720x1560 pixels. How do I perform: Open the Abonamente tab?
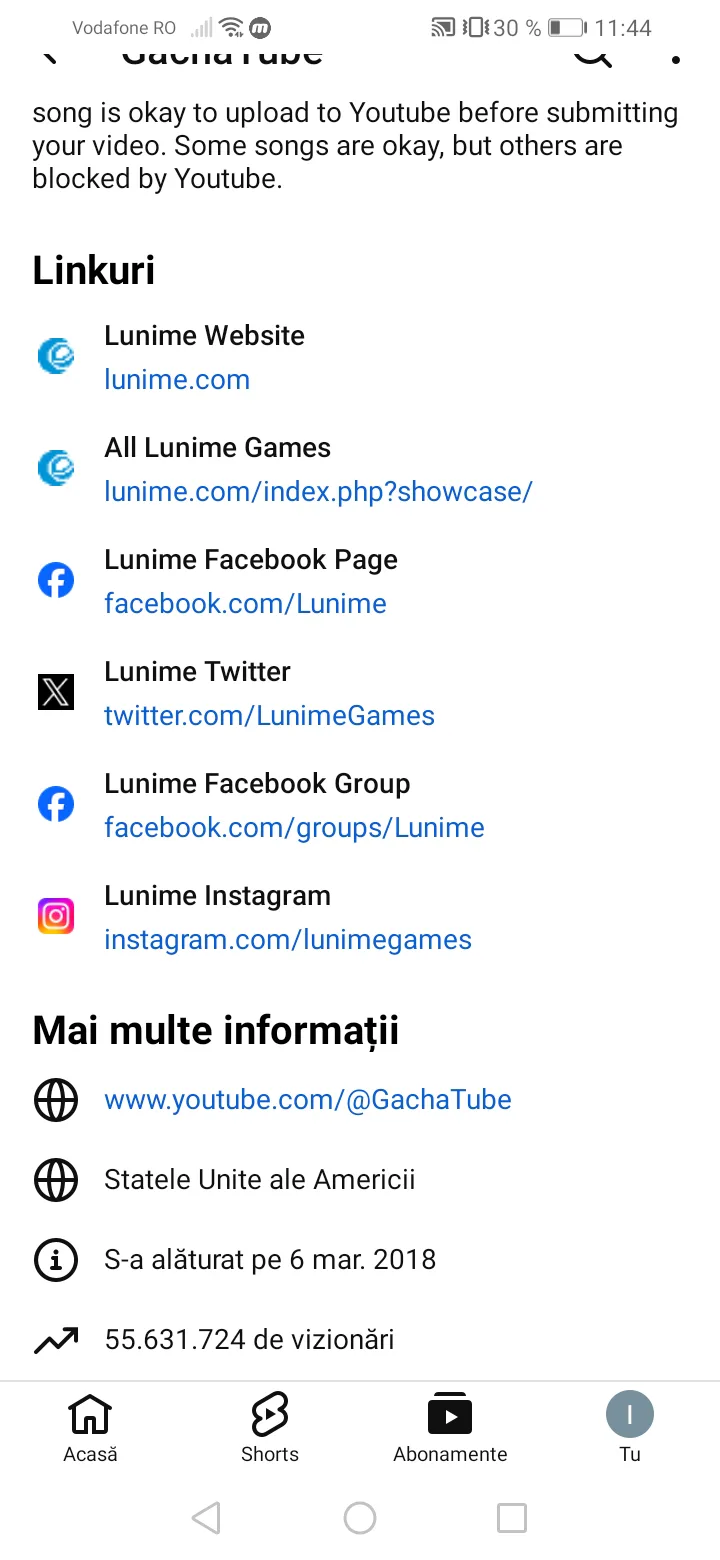(450, 1428)
